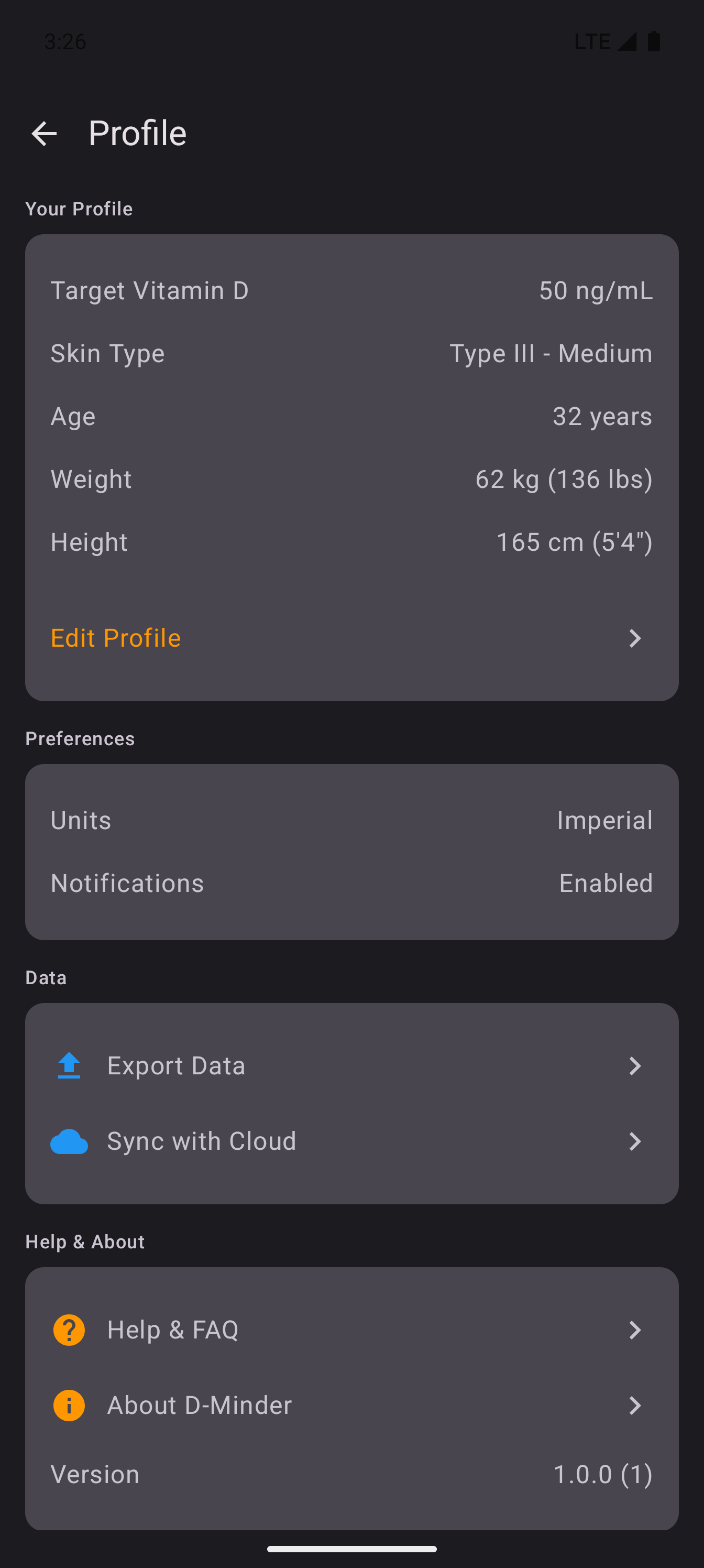The image size is (704, 1568).
Task: Select Sync with Cloud
Action: point(350,1141)
